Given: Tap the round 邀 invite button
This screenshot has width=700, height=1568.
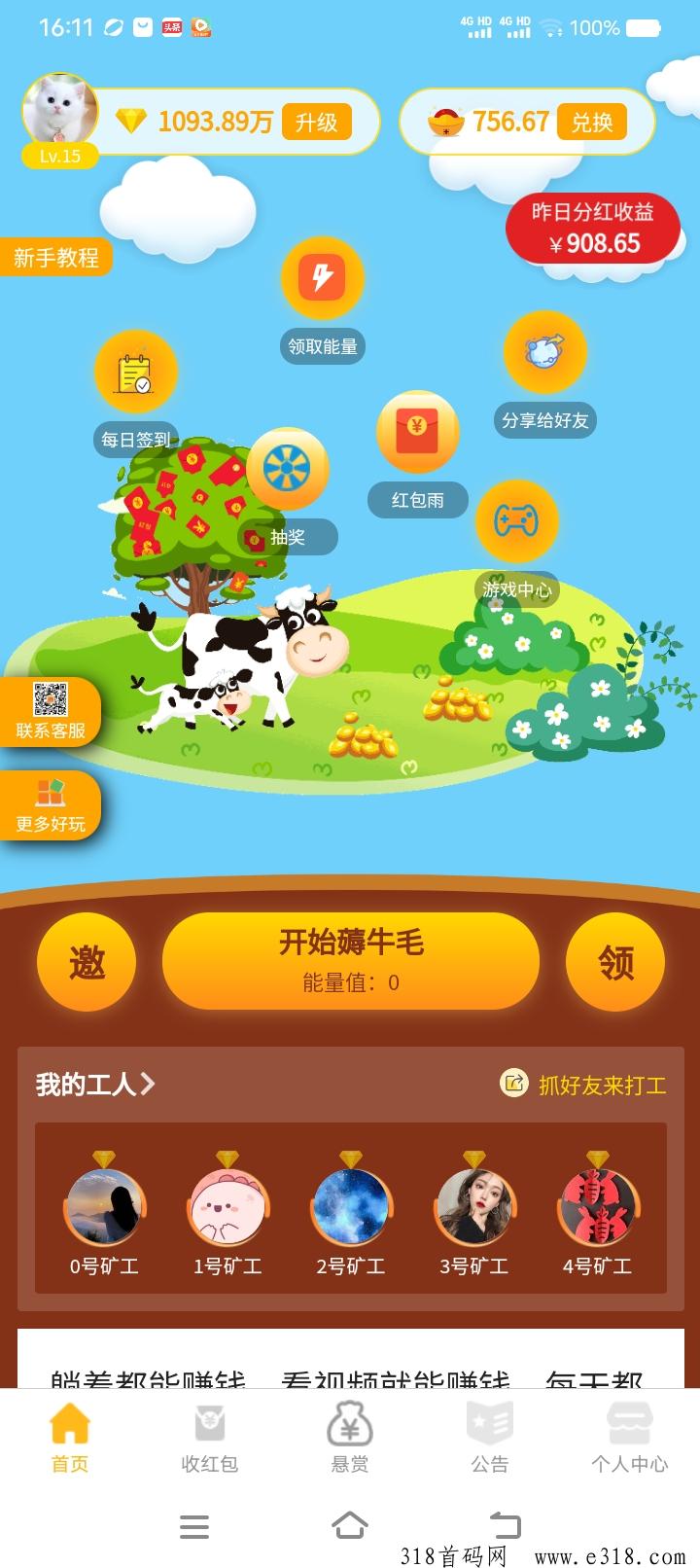Looking at the screenshot, I should point(87,962).
